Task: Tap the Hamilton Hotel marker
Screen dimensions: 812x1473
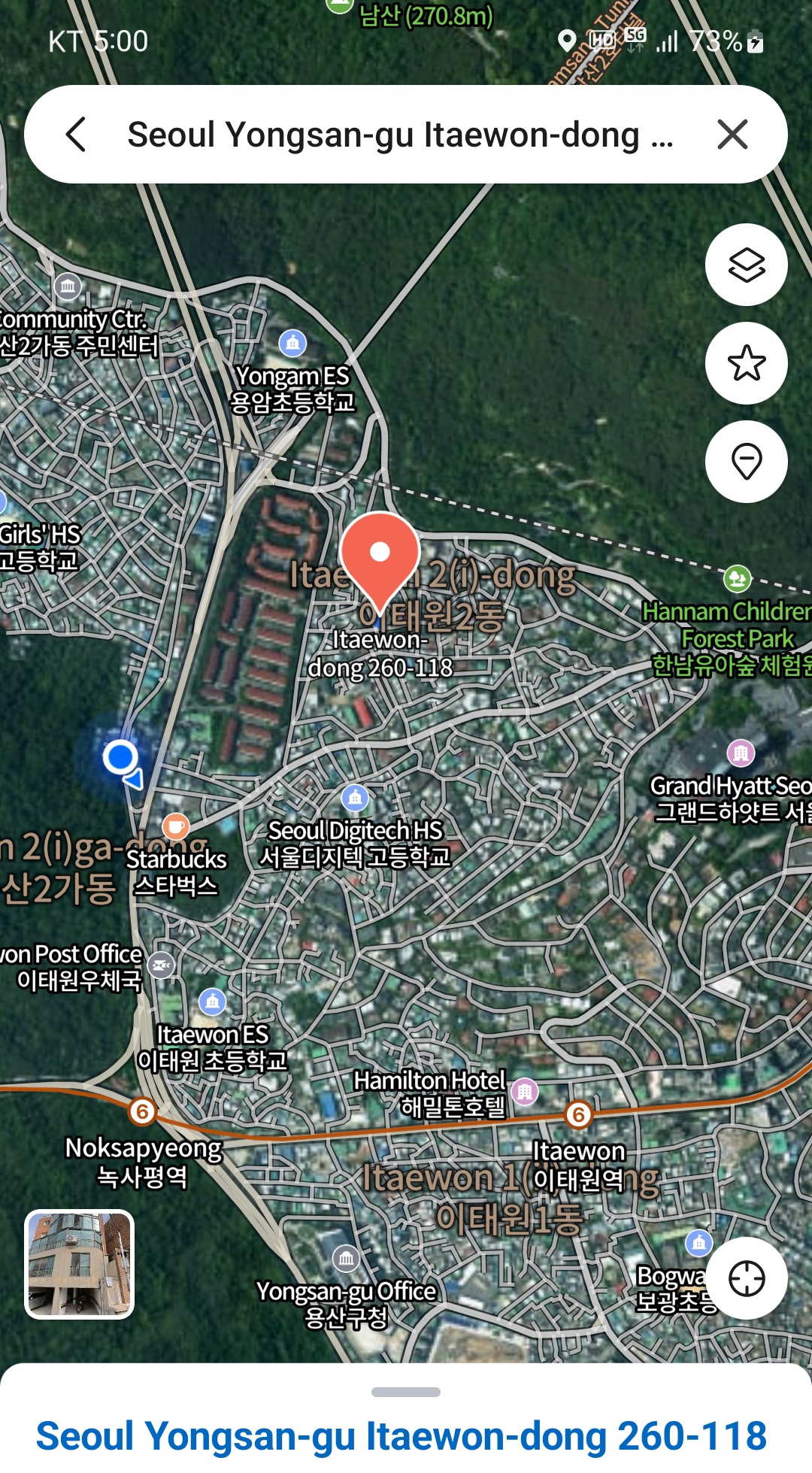Action: pyautogui.click(x=525, y=1090)
